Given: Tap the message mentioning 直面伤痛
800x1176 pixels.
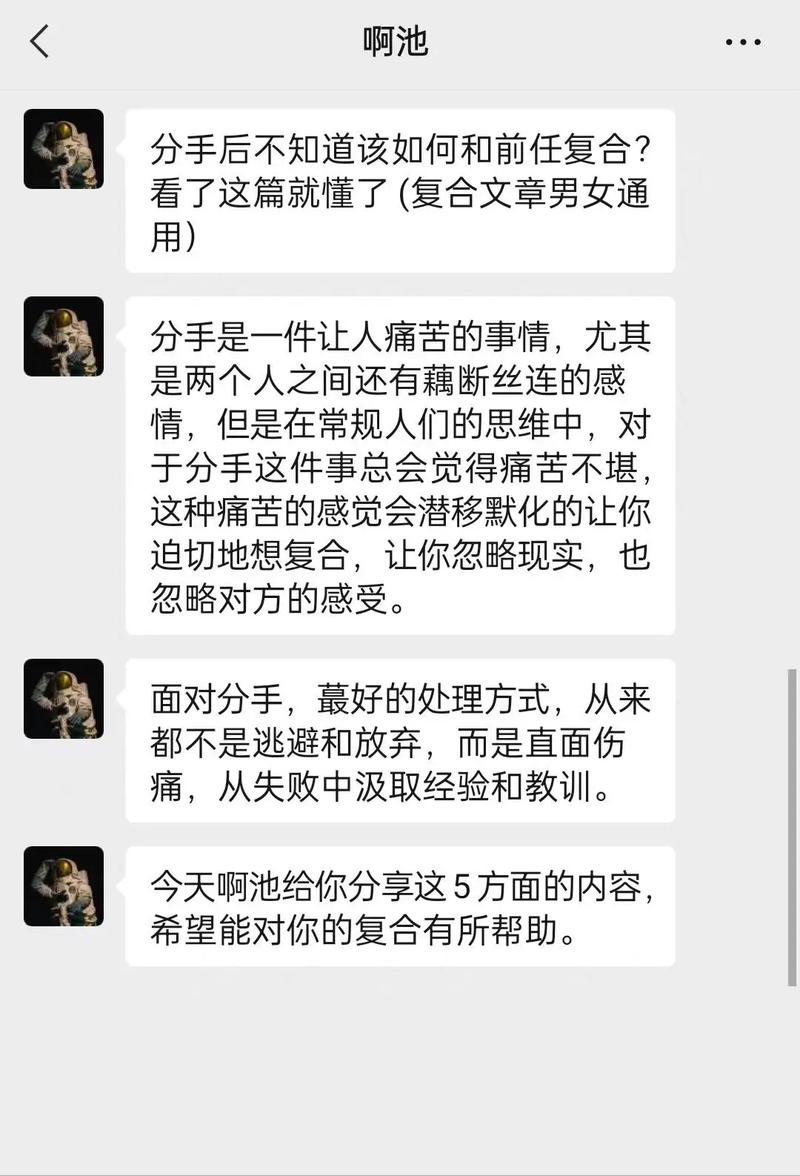Looking at the screenshot, I should [400, 742].
